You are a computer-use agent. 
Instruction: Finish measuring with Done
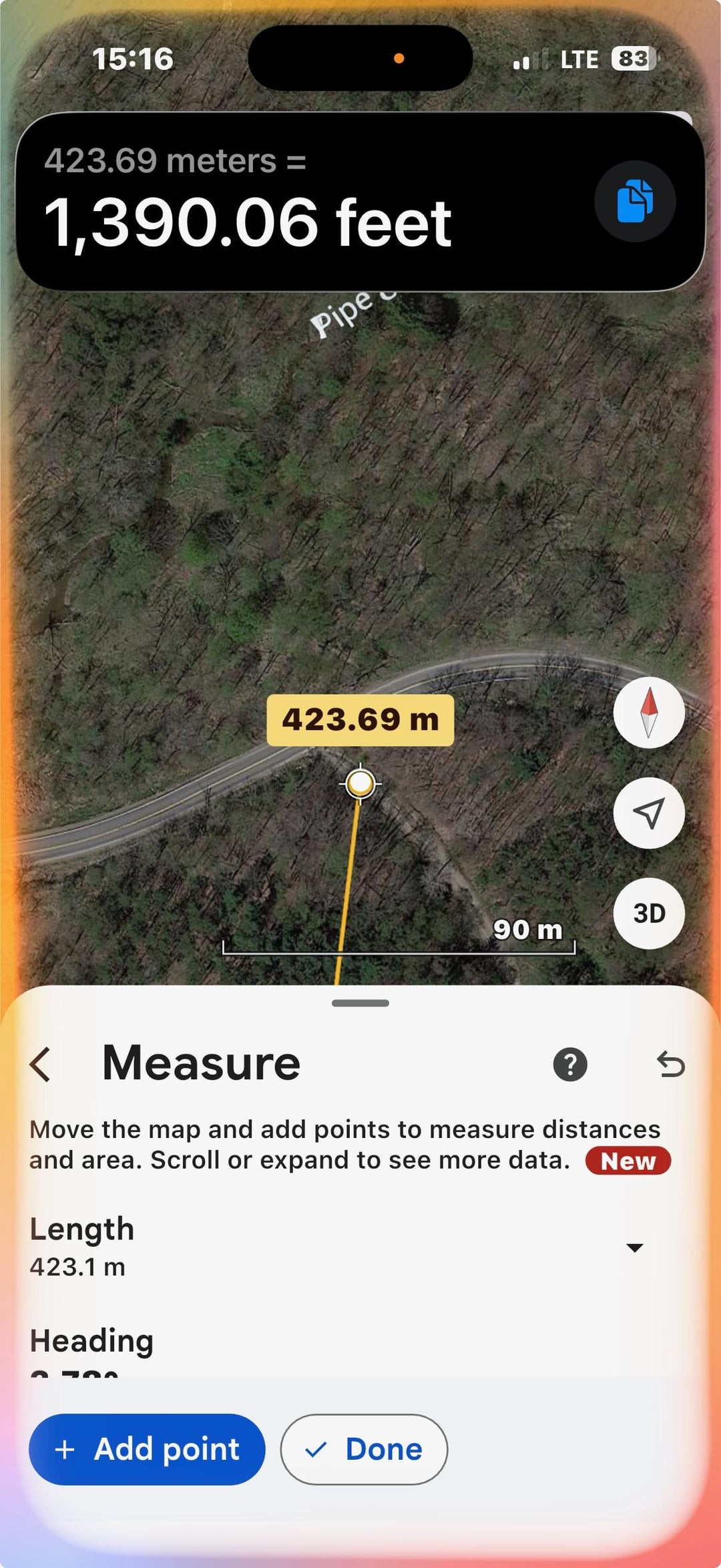click(x=364, y=1449)
